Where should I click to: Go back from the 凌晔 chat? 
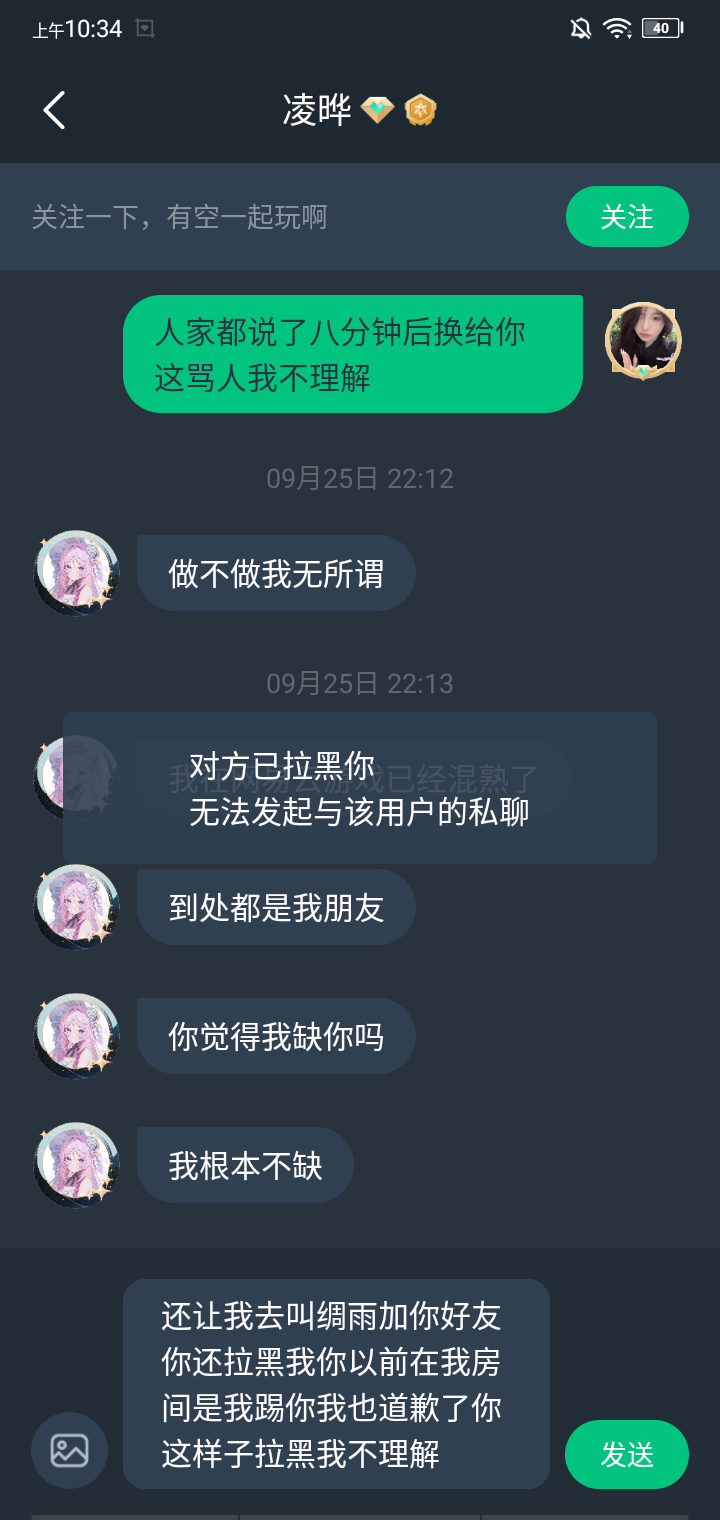(54, 110)
